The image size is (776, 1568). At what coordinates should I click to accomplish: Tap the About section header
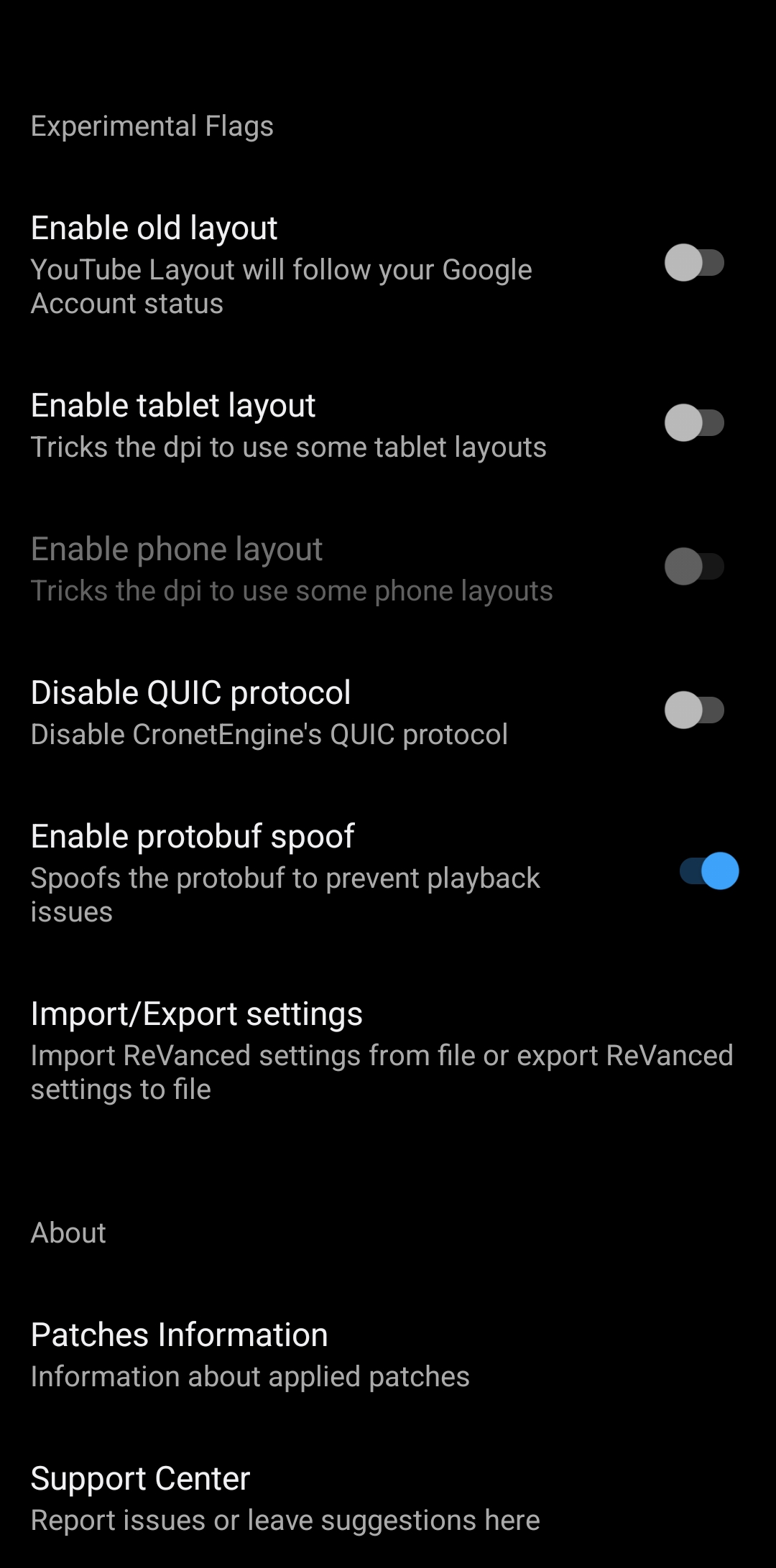click(68, 1233)
